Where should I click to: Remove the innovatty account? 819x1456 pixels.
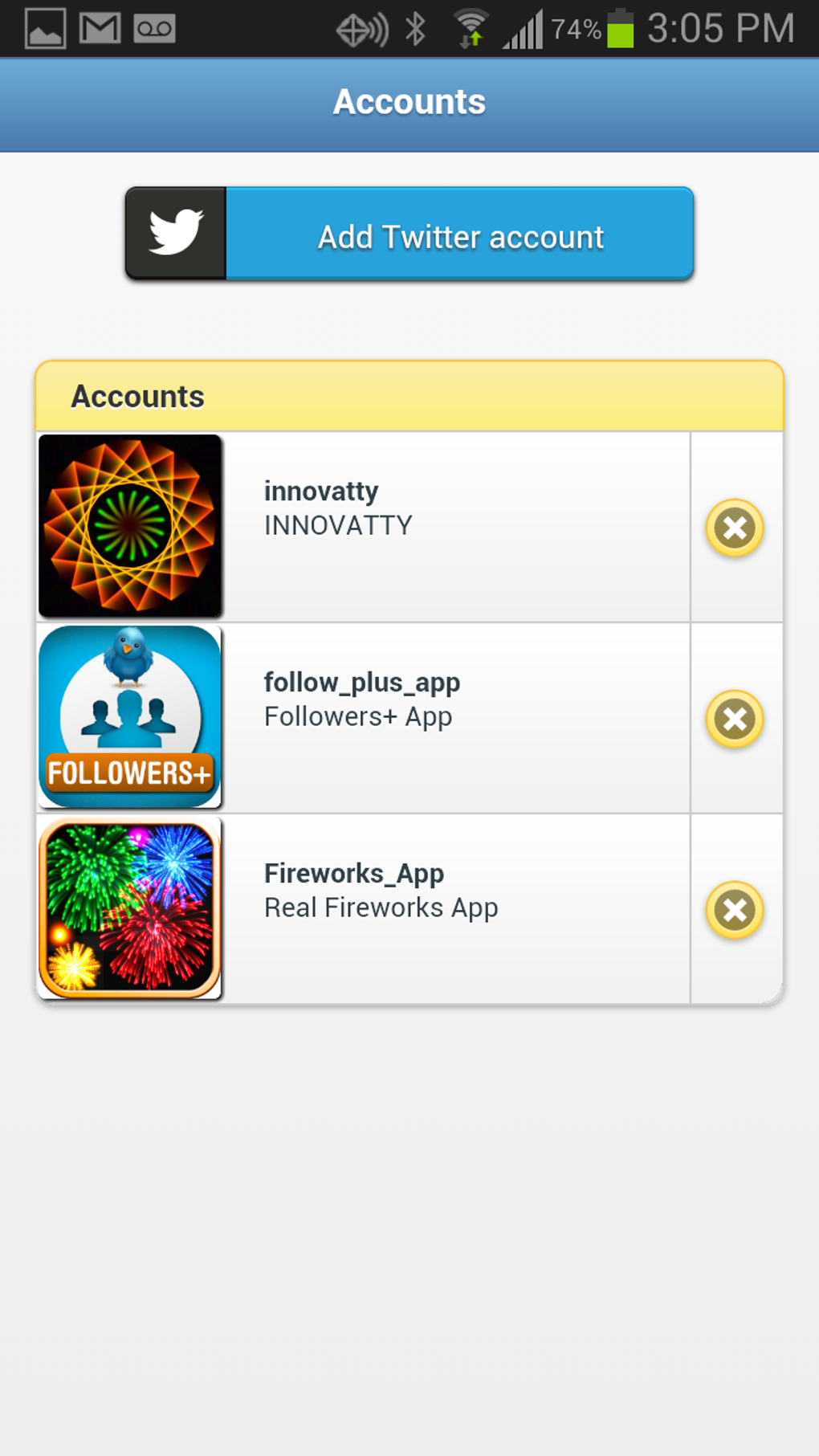pyautogui.click(x=735, y=528)
